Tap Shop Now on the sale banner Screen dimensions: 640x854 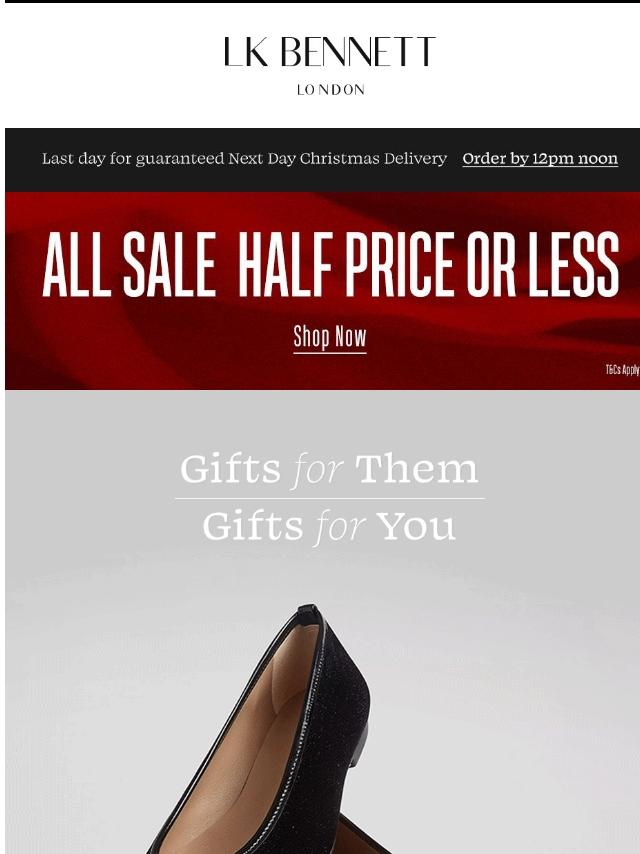329,337
